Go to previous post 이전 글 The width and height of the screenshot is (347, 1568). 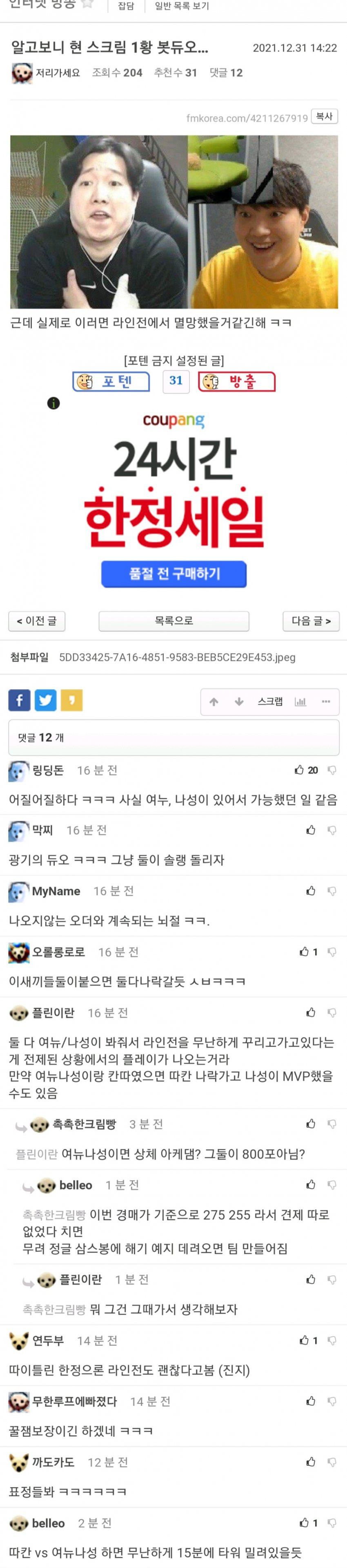36,621
